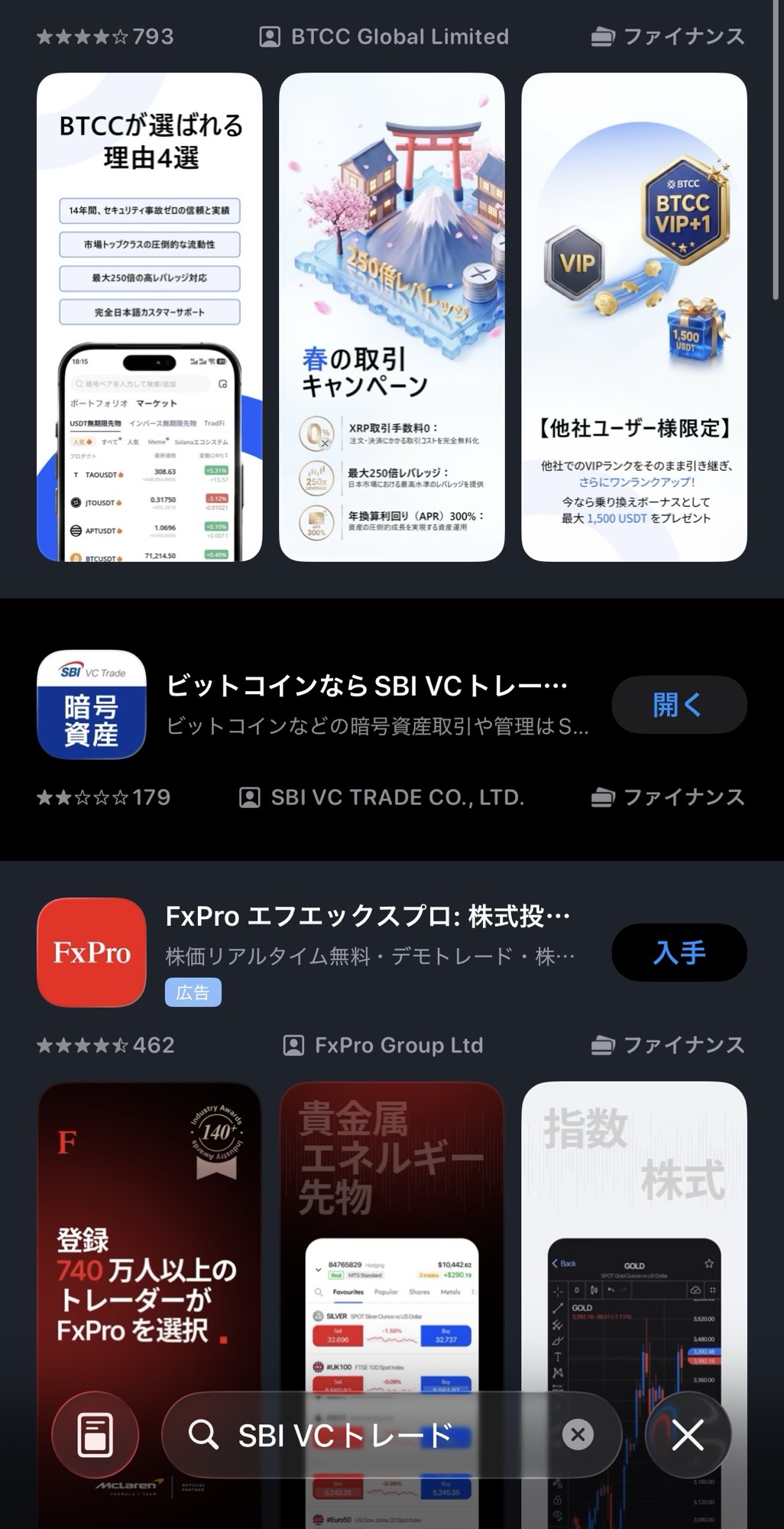Open the Today tab icon beside search
The width and height of the screenshot is (784, 1529).
pyautogui.click(x=96, y=1435)
